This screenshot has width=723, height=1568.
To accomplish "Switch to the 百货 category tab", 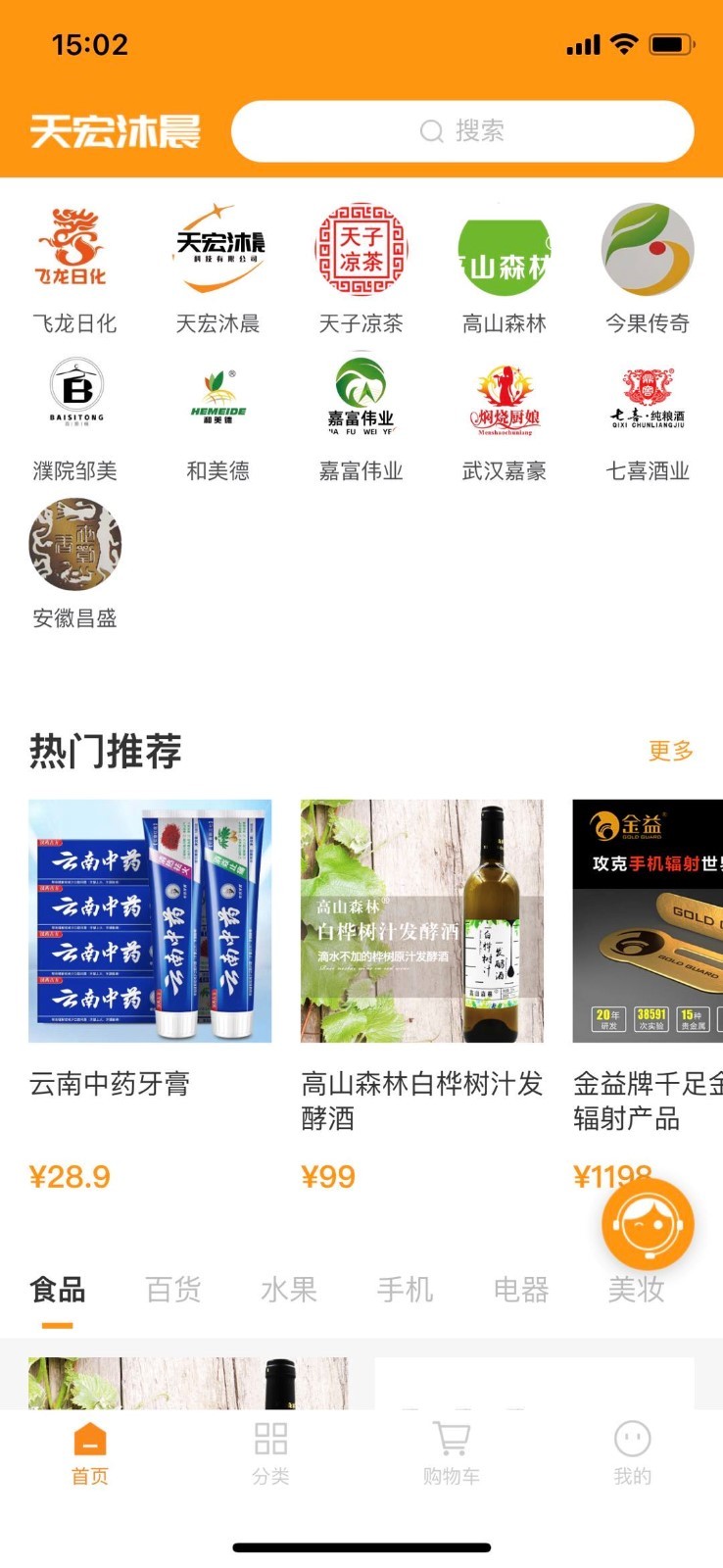I will pos(173,1291).
